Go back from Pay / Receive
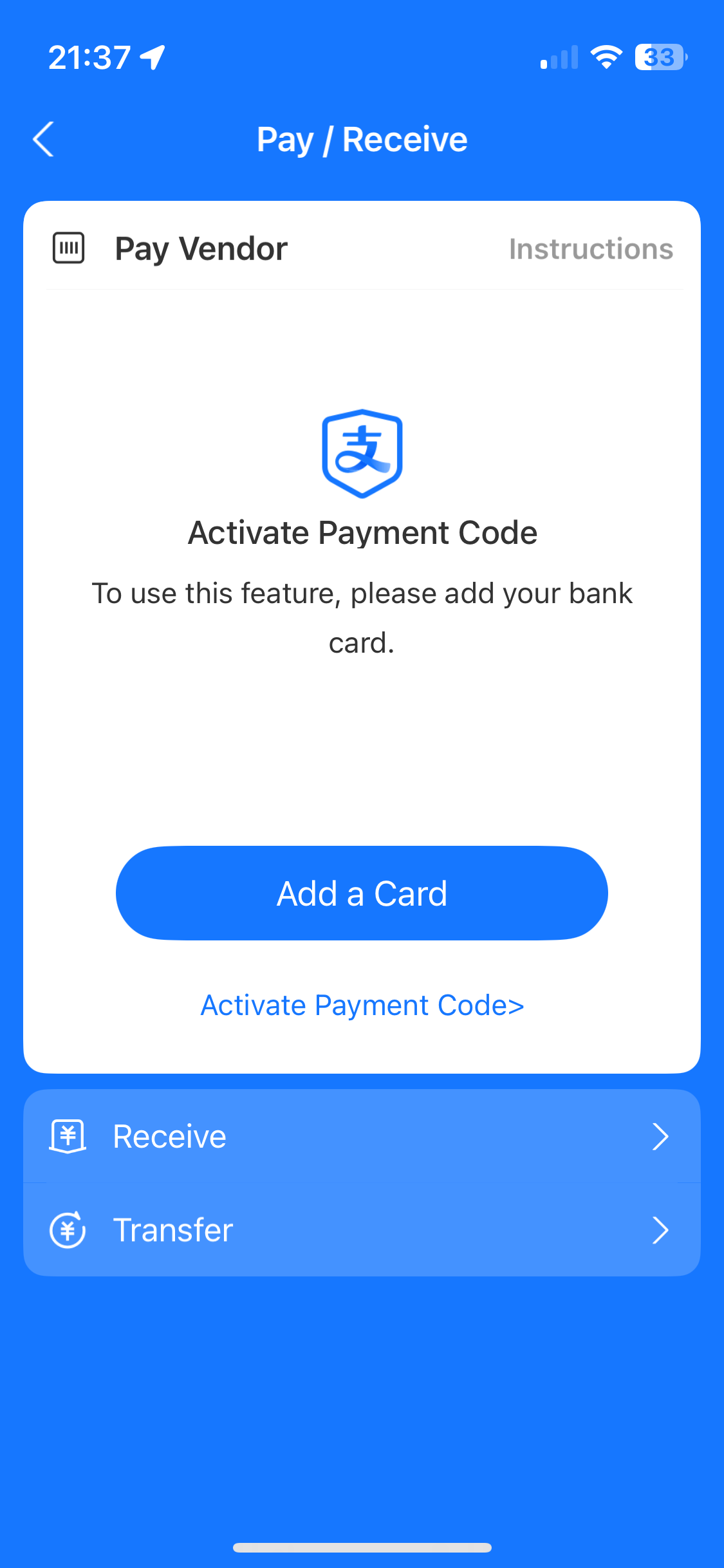Viewport: 724px width, 1568px height. (44, 139)
